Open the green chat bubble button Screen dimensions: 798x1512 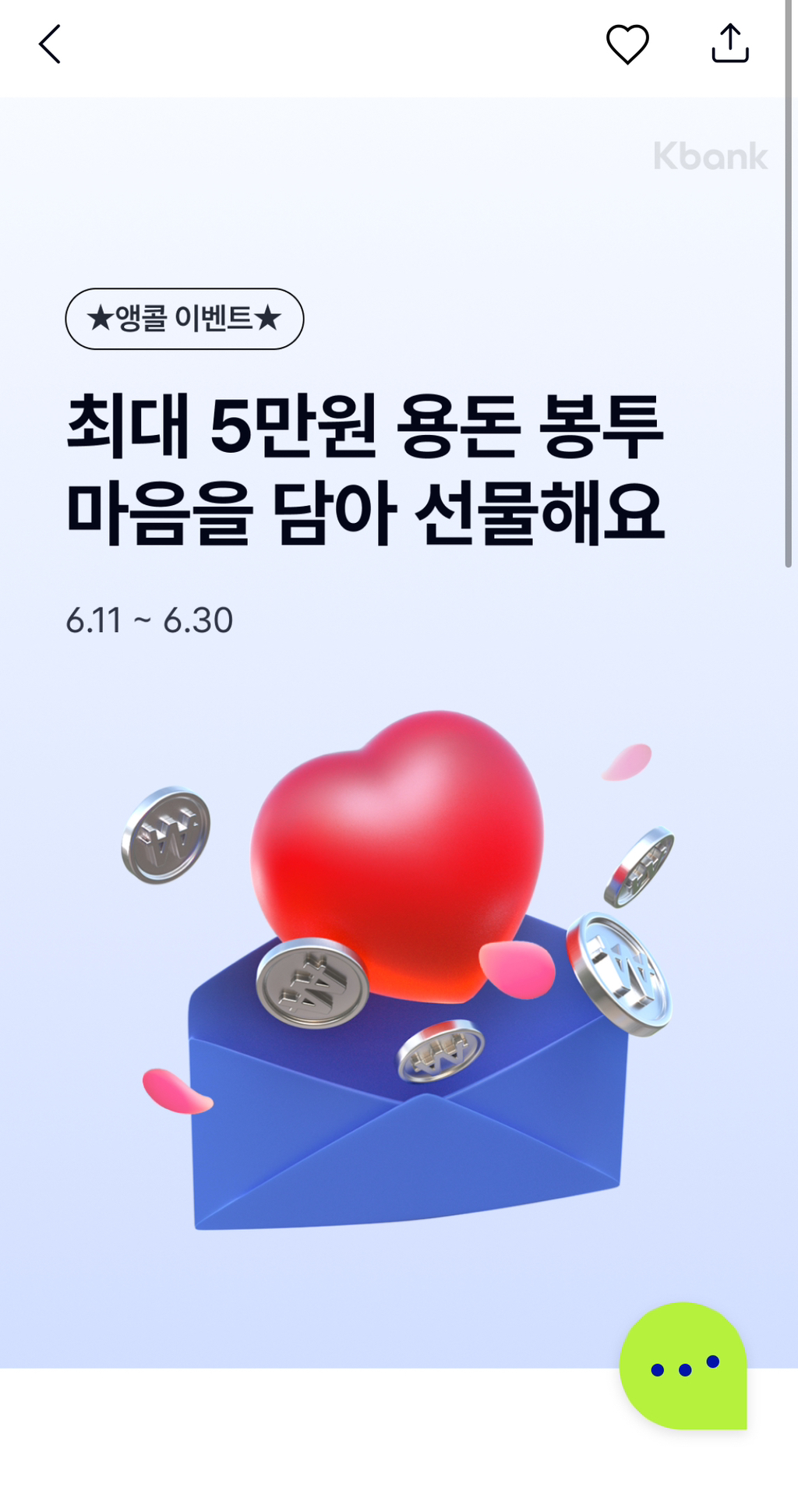click(683, 1366)
